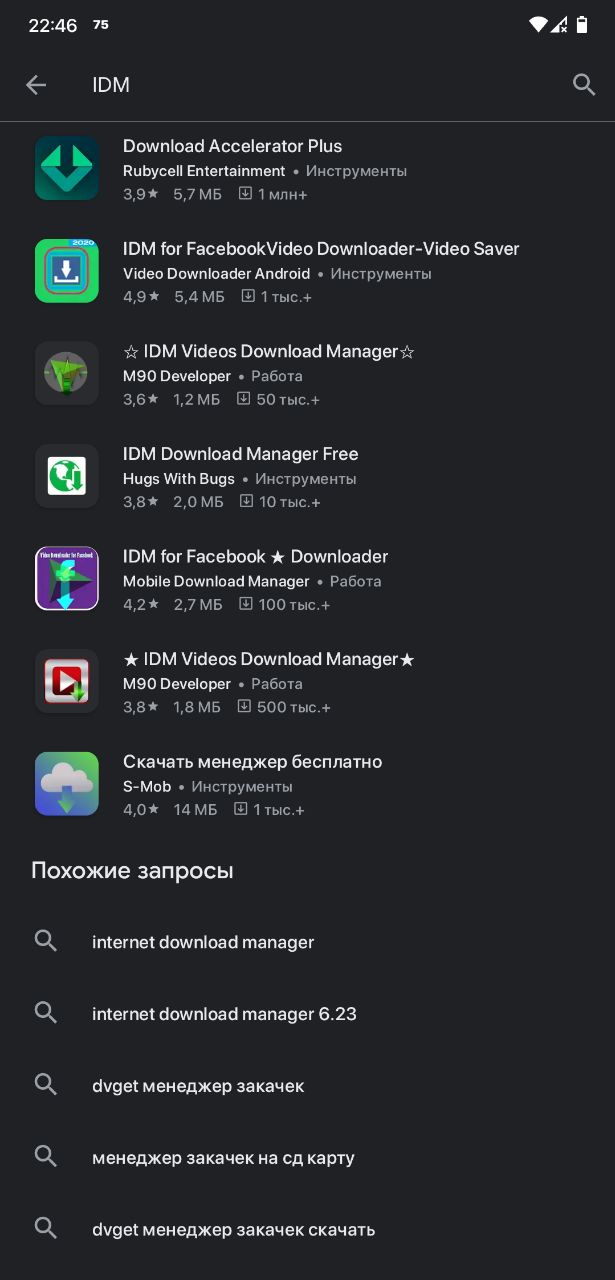Select suggestion dvget менеджер закачек
615x1280 pixels.
(198, 1086)
